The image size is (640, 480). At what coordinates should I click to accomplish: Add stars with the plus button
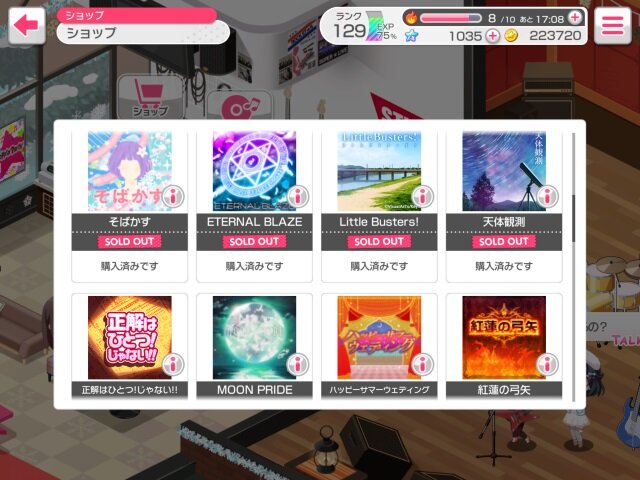(492, 36)
